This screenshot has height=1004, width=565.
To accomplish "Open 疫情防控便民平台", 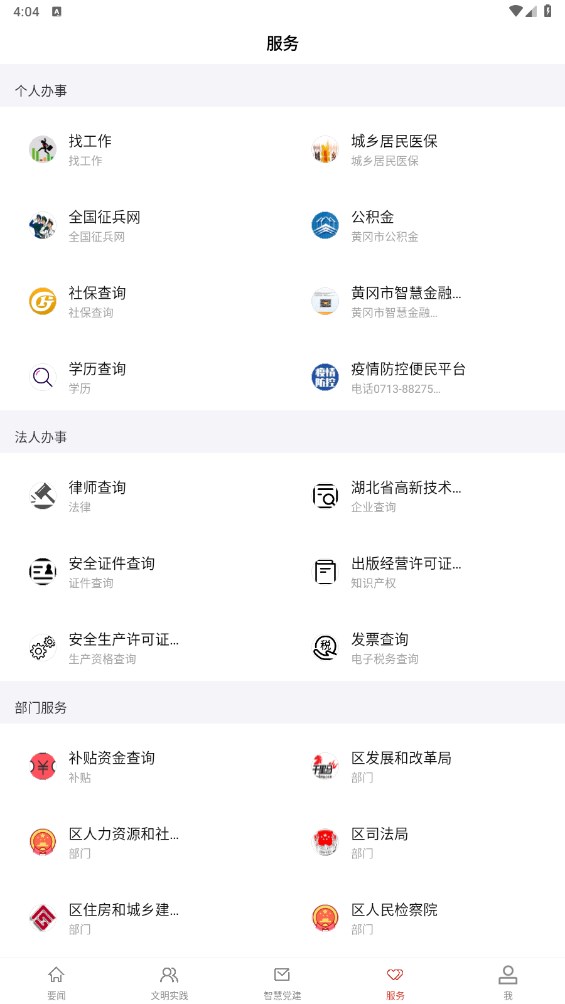I will click(423, 378).
